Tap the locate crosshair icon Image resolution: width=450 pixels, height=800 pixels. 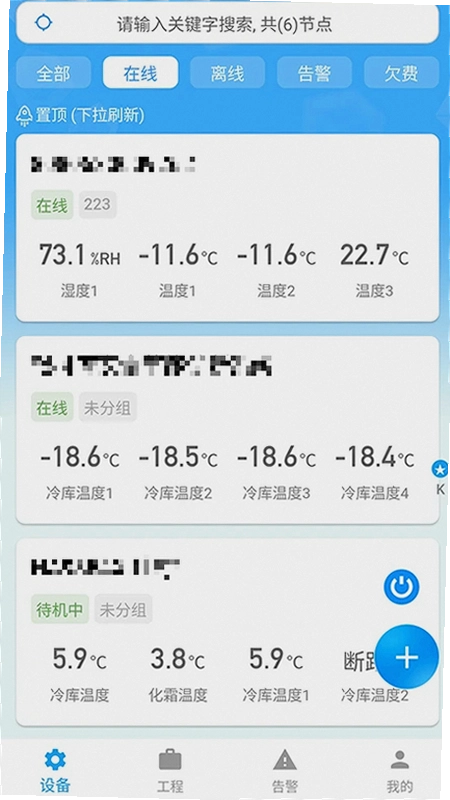[43, 23]
